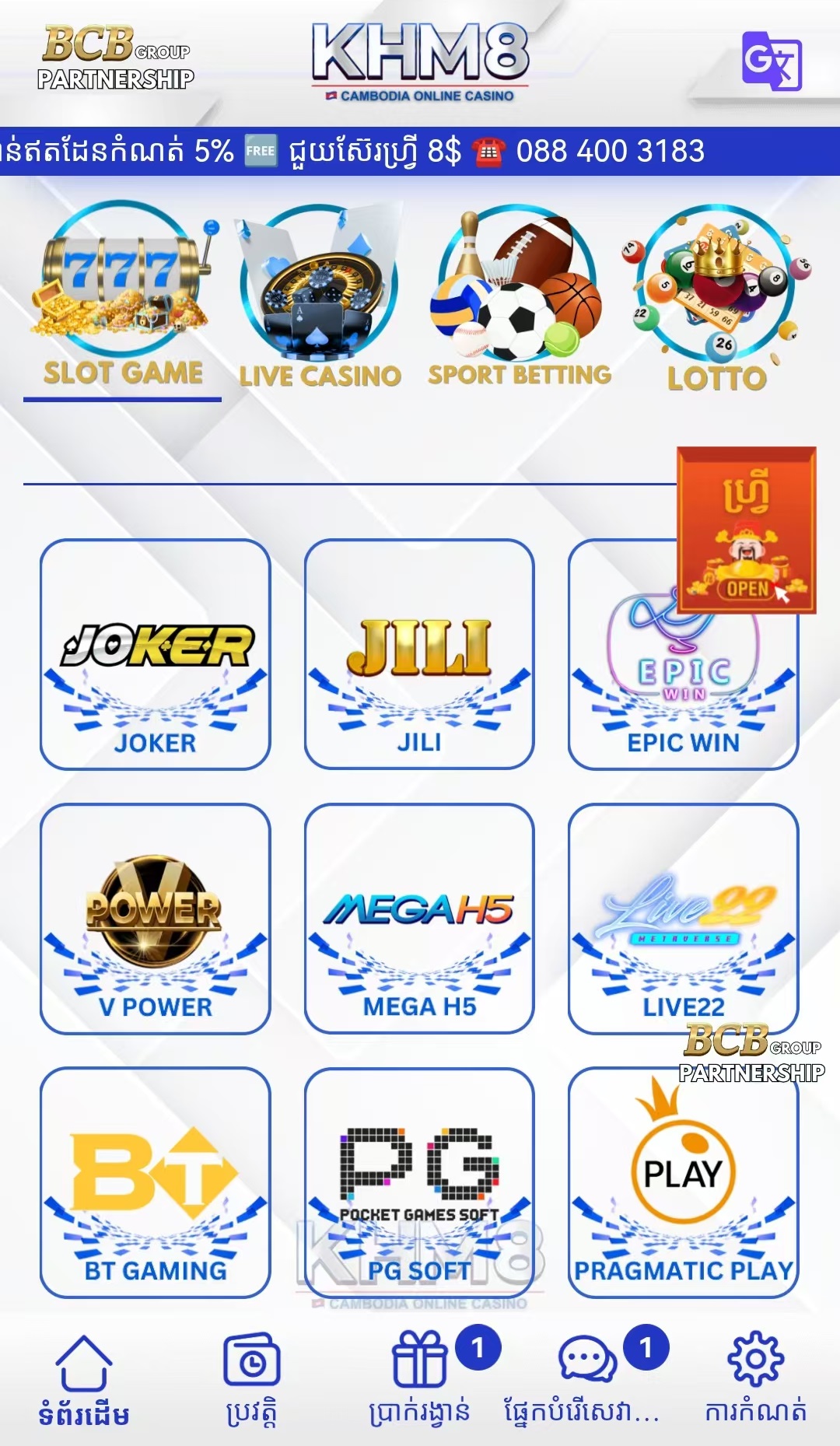
Task: Go to the home tab
Action: [x=84, y=1381]
